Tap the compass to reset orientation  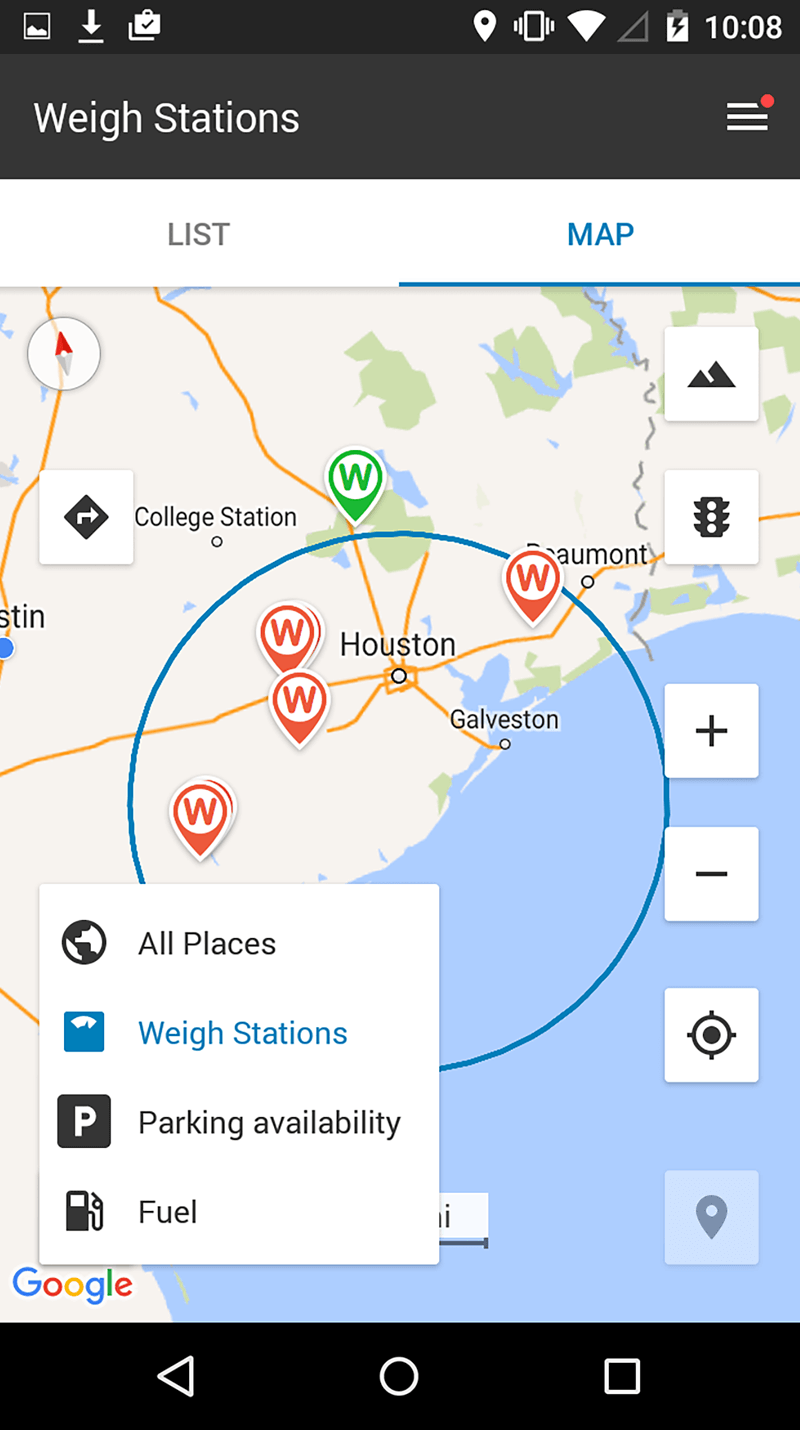tap(64, 353)
